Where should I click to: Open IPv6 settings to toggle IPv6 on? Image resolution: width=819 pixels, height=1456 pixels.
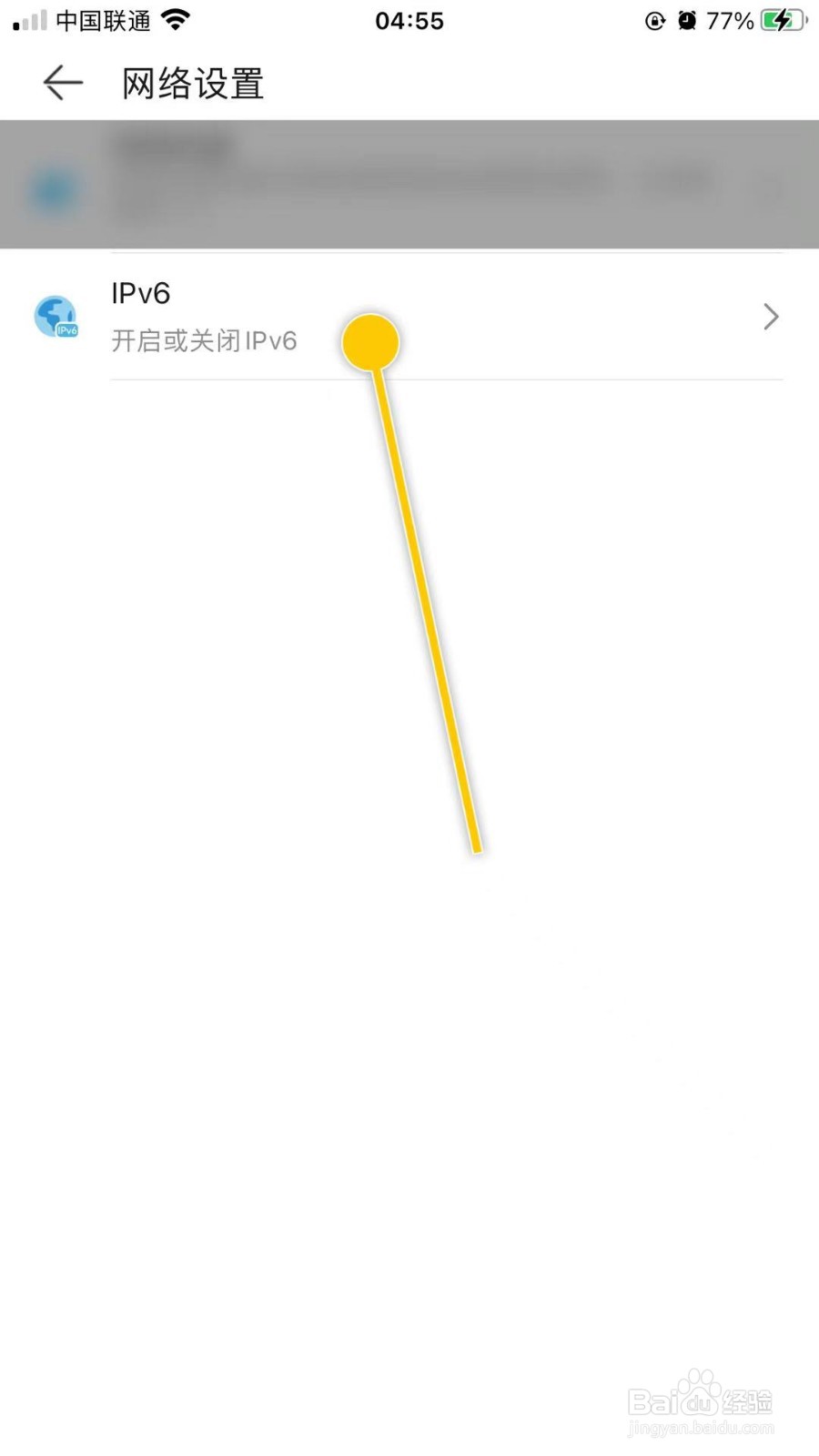pos(409,317)
